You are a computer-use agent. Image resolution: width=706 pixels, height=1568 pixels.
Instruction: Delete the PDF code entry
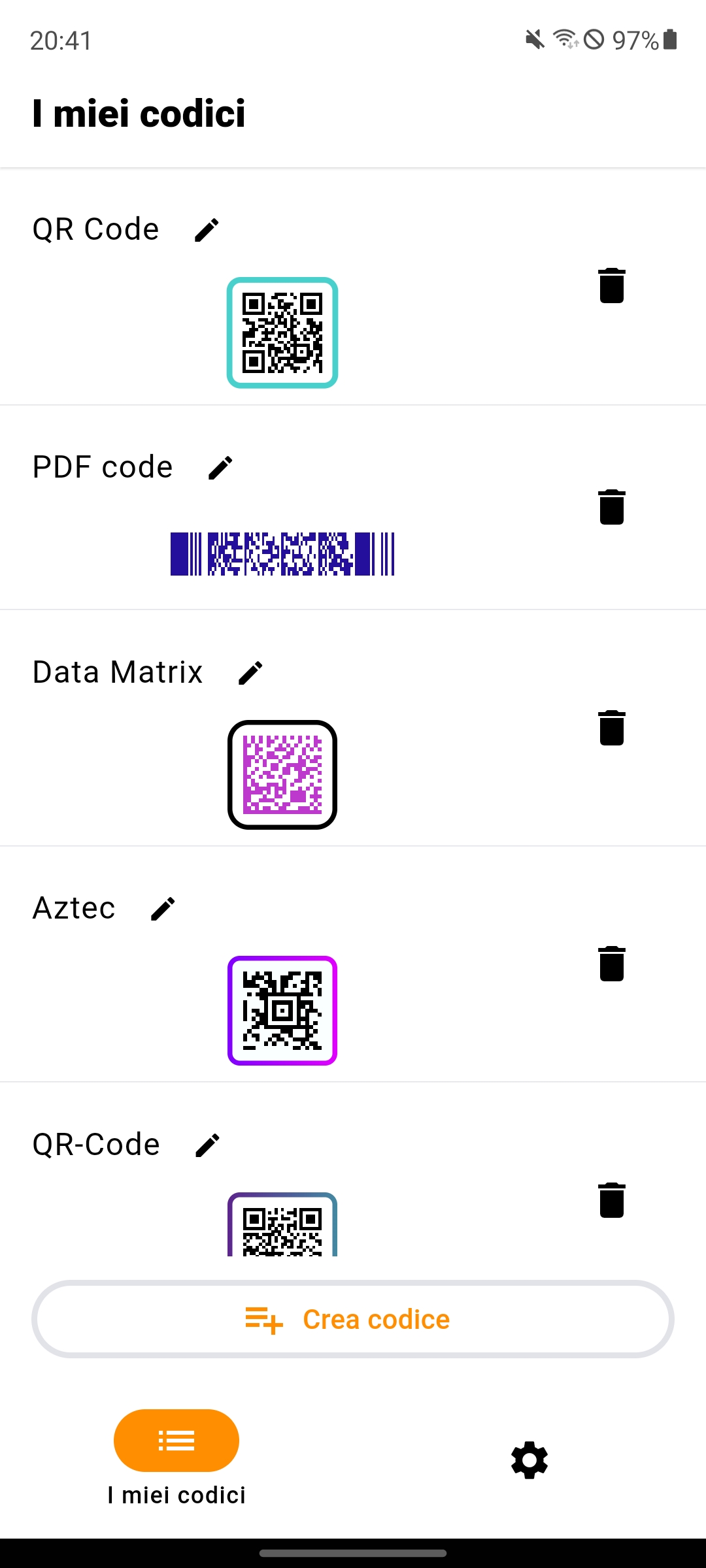click(x=612, y=507)
